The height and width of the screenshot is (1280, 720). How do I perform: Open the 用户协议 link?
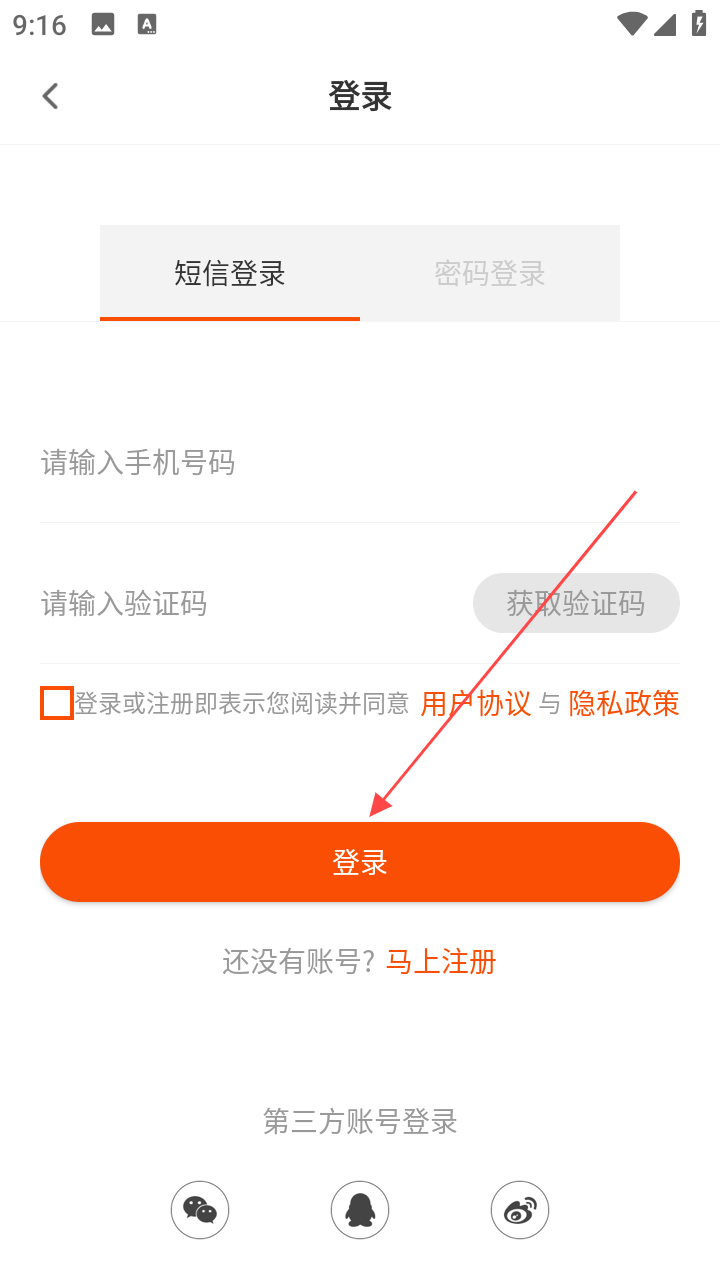[x=475, y=703]
